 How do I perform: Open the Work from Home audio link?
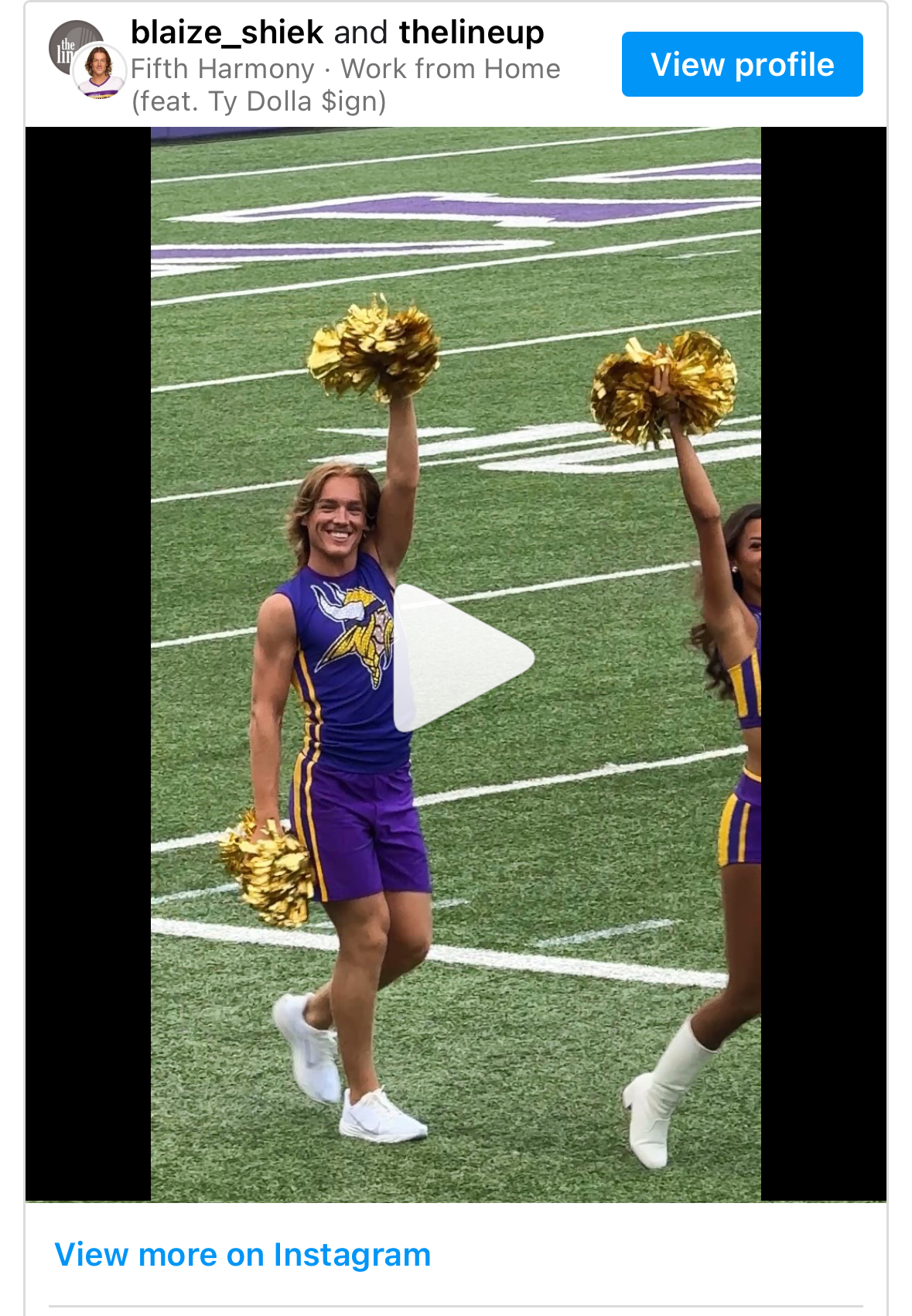(x=344, y=84)
